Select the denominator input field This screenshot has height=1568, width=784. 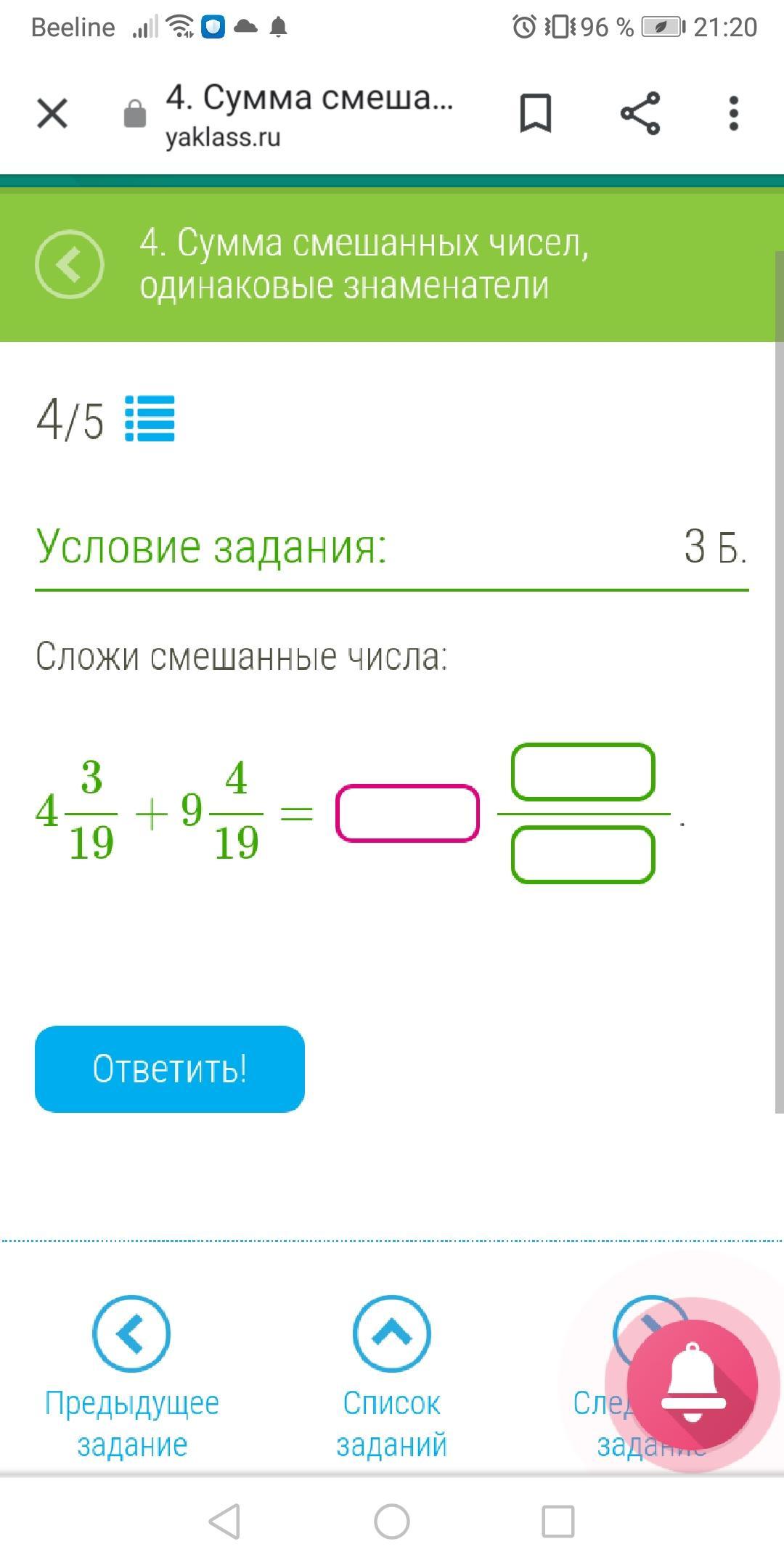coord(583,854)
